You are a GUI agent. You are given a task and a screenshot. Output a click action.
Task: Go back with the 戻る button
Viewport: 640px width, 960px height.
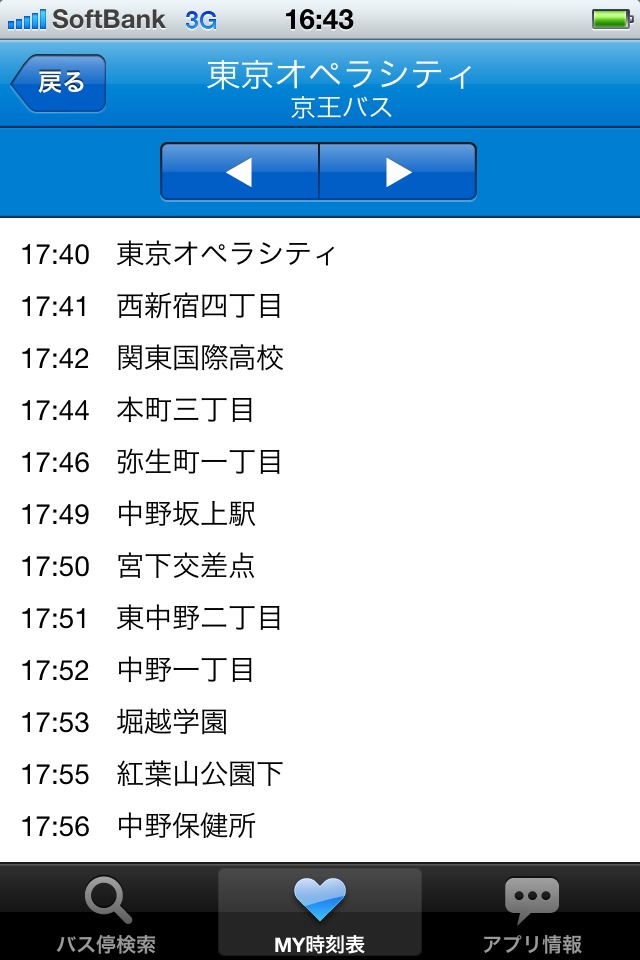pos(59,83)
